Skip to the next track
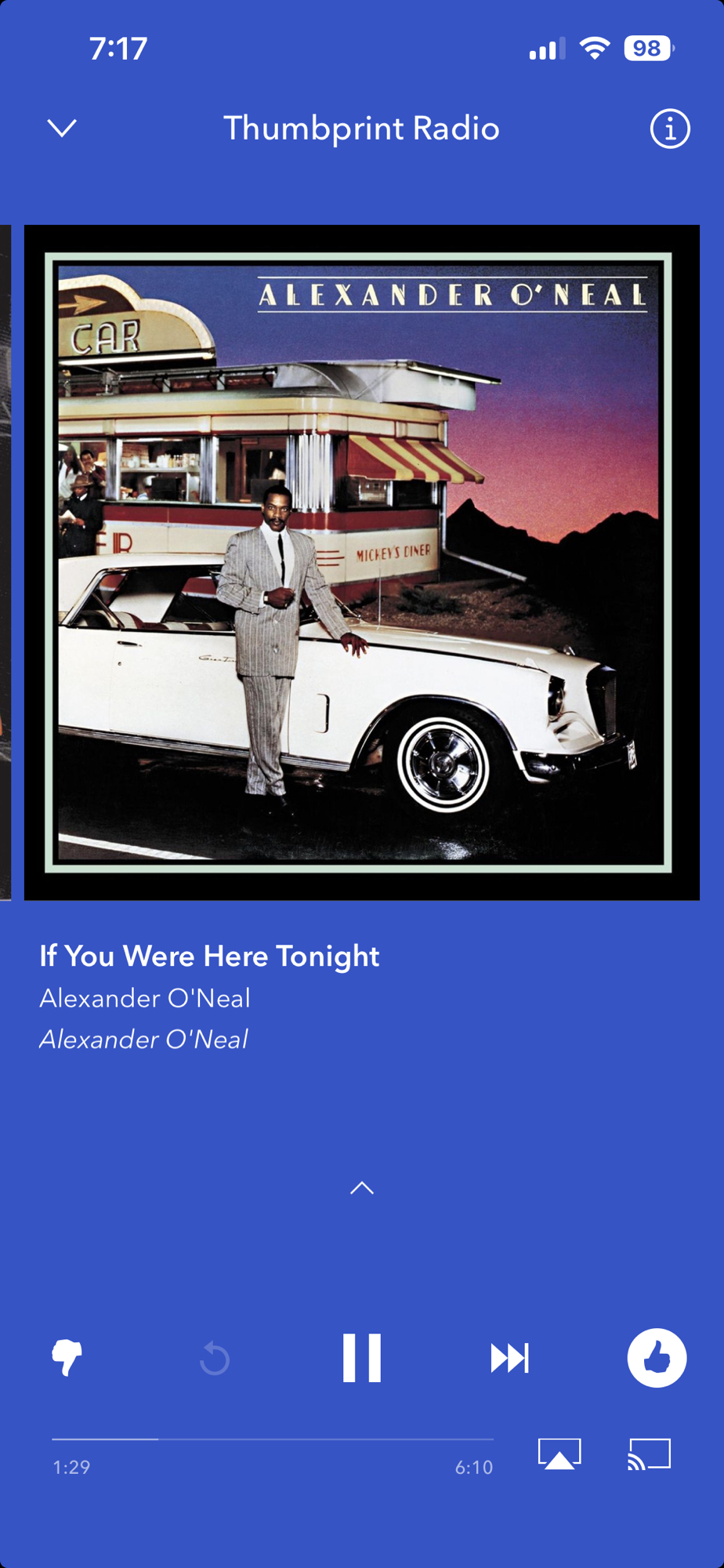 (509, 1358)
